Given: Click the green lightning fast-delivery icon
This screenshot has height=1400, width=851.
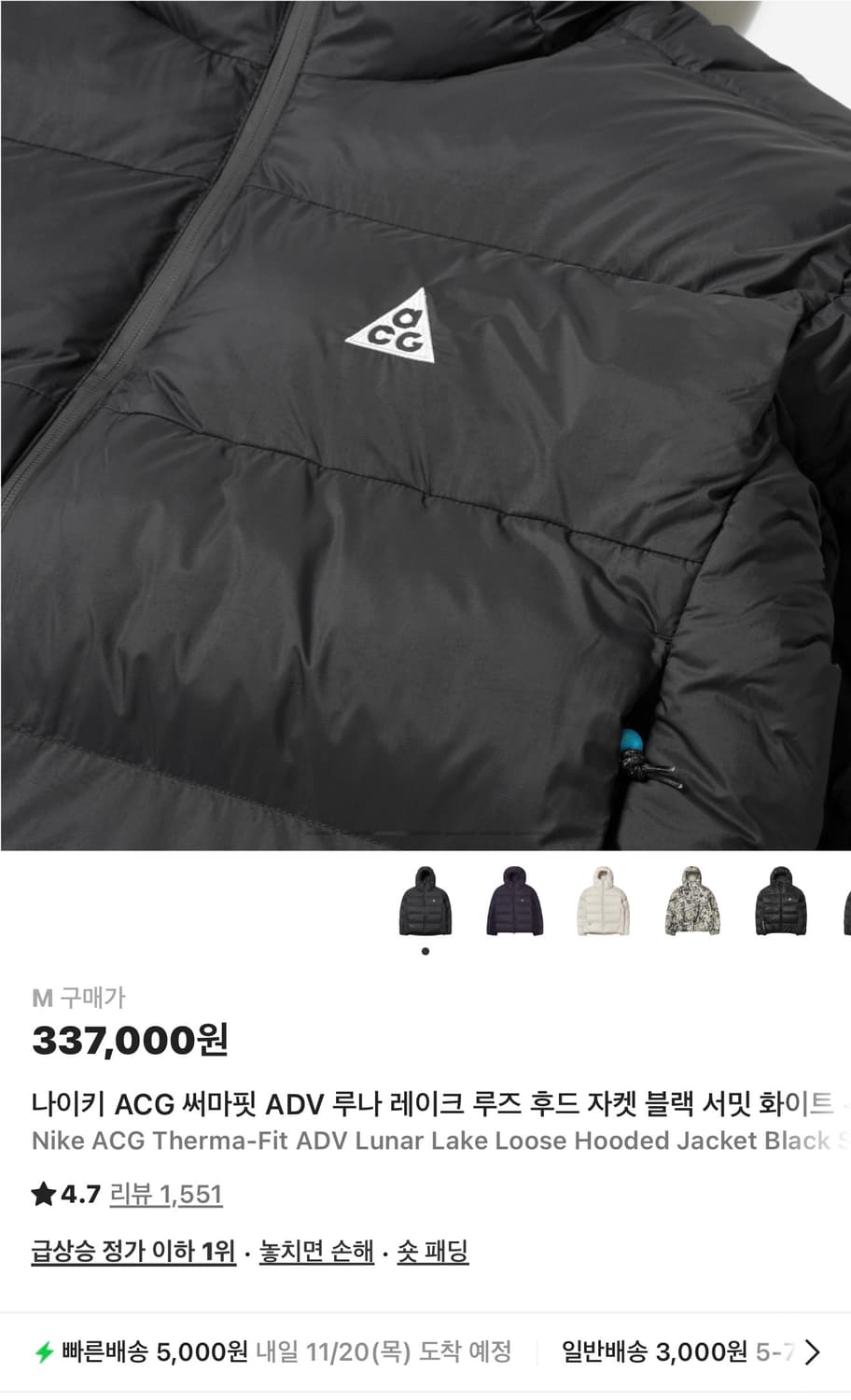Looking at the screenshot, I should pyautogui.click(x=44, y=1349).
